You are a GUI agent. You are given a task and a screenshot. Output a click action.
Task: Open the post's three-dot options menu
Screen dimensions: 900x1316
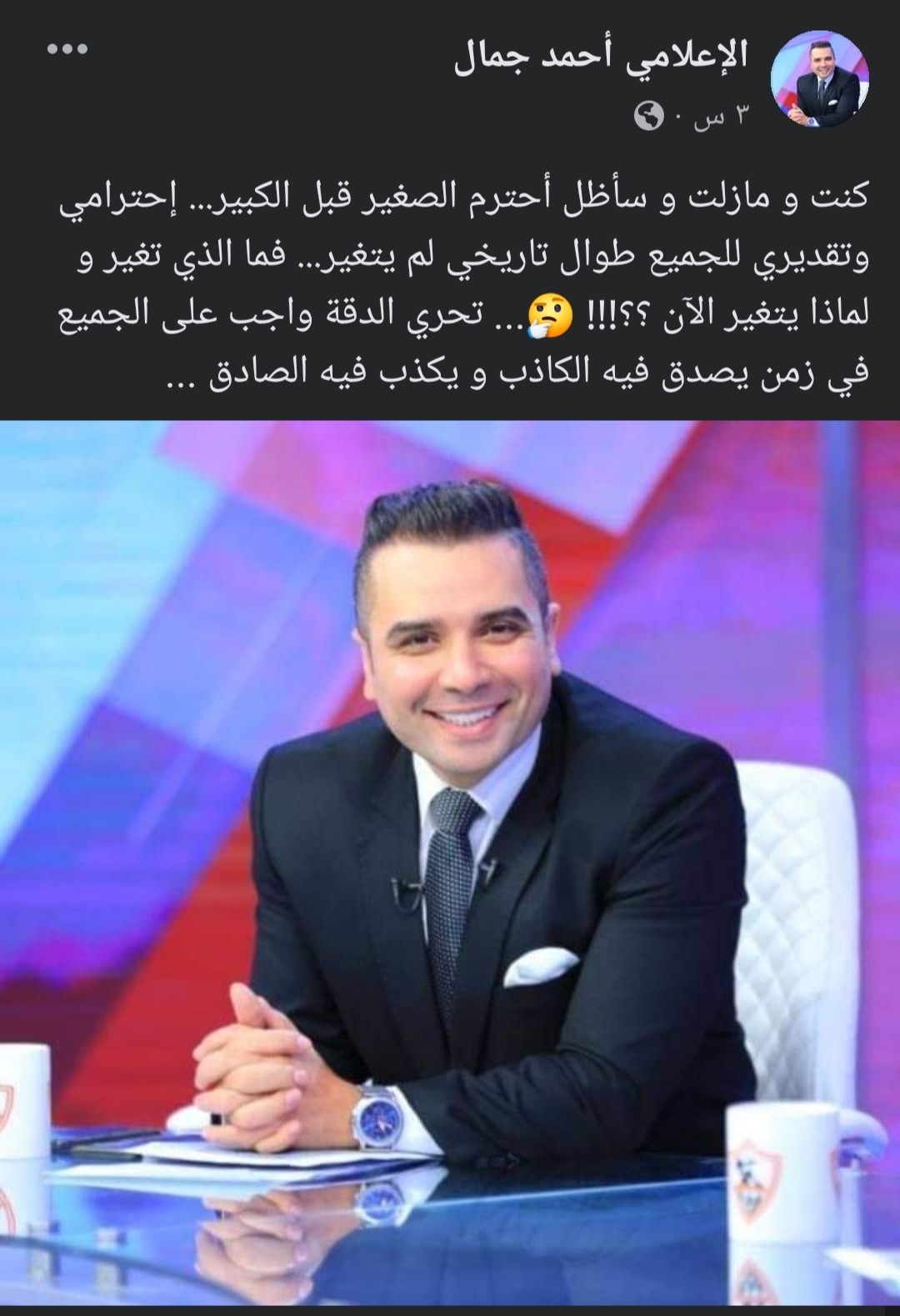click(x=67, y=50)
